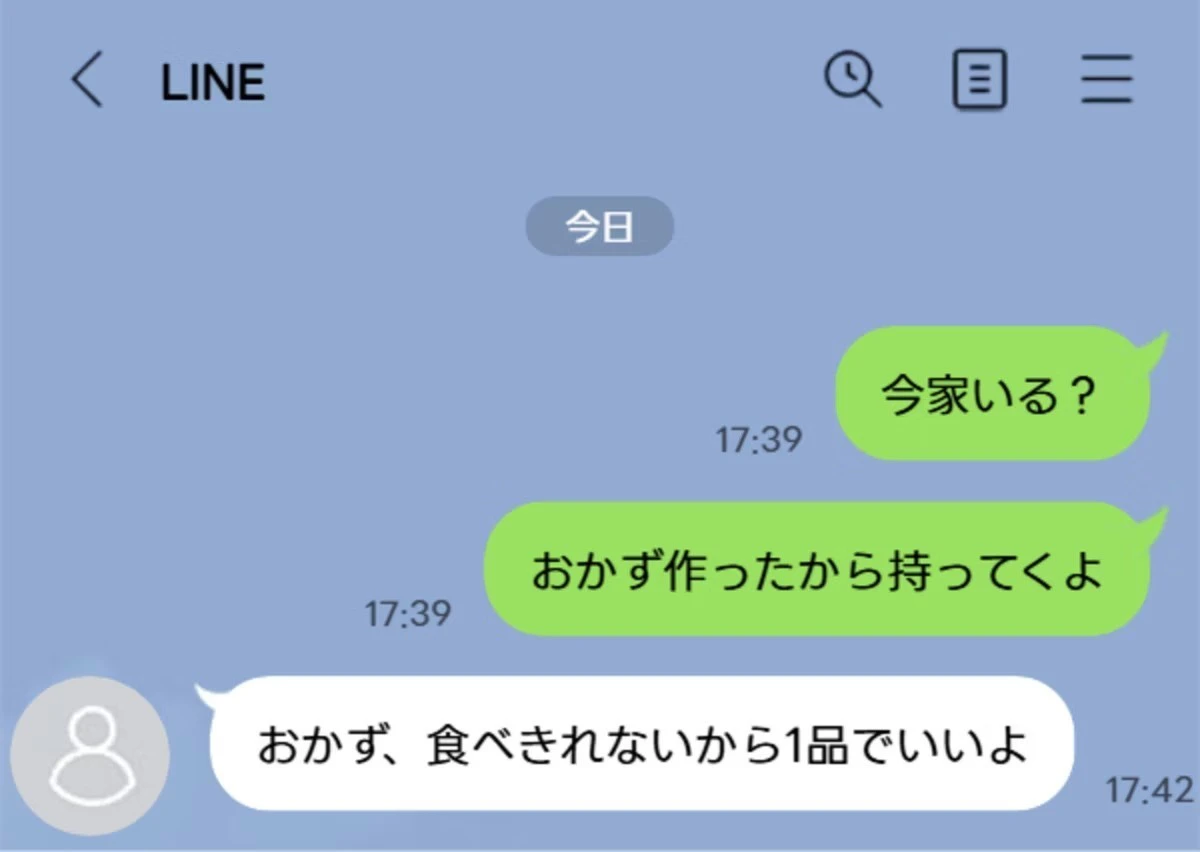This screenshot has height=852, width=1200.
Task: Open the chat menu
Action: click(x=1107, y=80)
